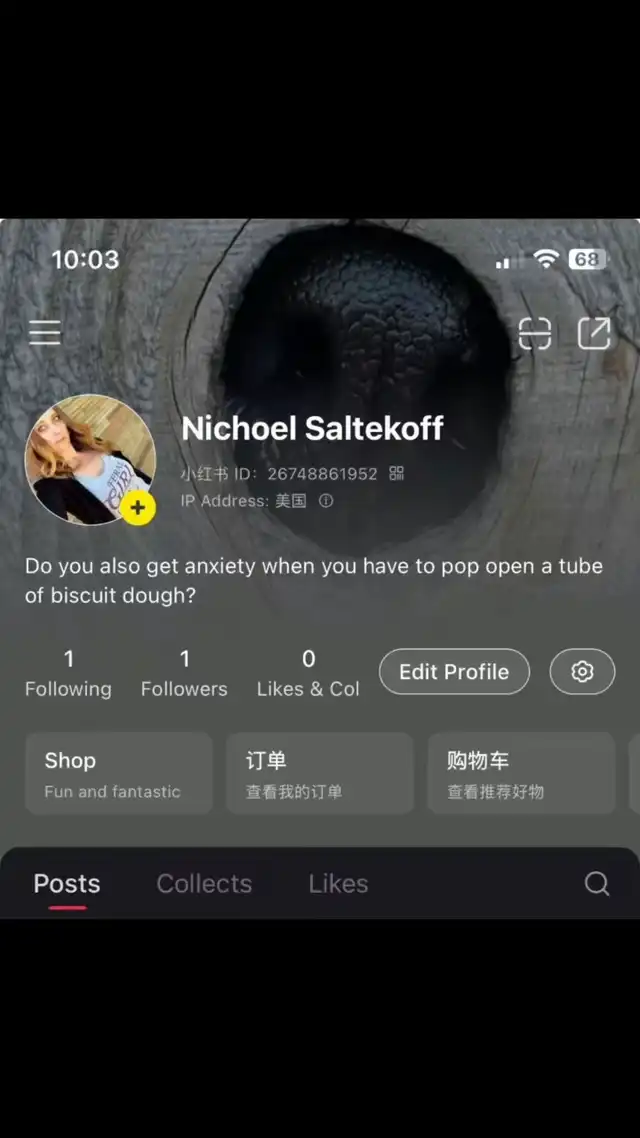Open Likes & Col stats
Image resolution: width=640 pixels, height=1138 pixels.
tap(308, 673)
